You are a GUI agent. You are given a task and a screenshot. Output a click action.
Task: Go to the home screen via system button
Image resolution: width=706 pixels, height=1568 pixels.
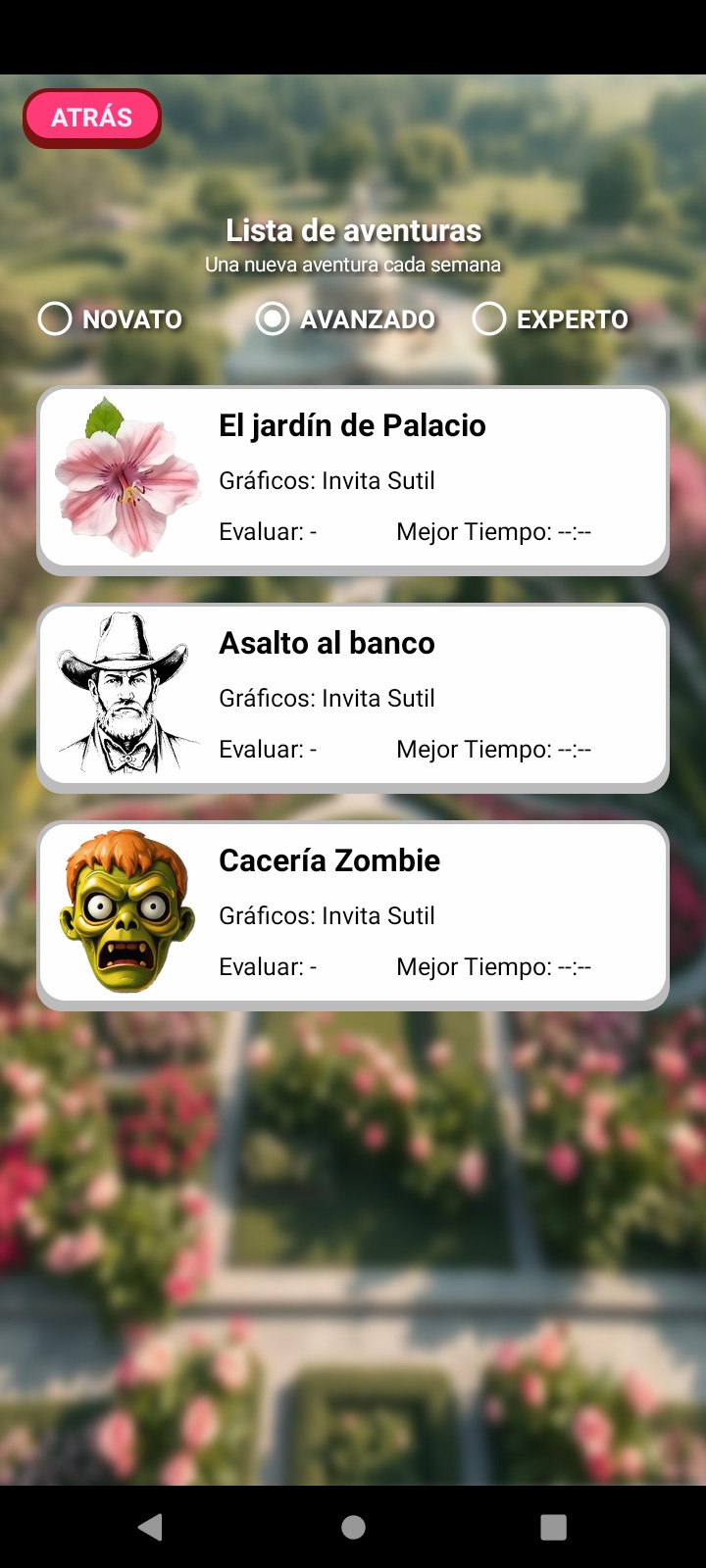click(x=353, y=1527)
